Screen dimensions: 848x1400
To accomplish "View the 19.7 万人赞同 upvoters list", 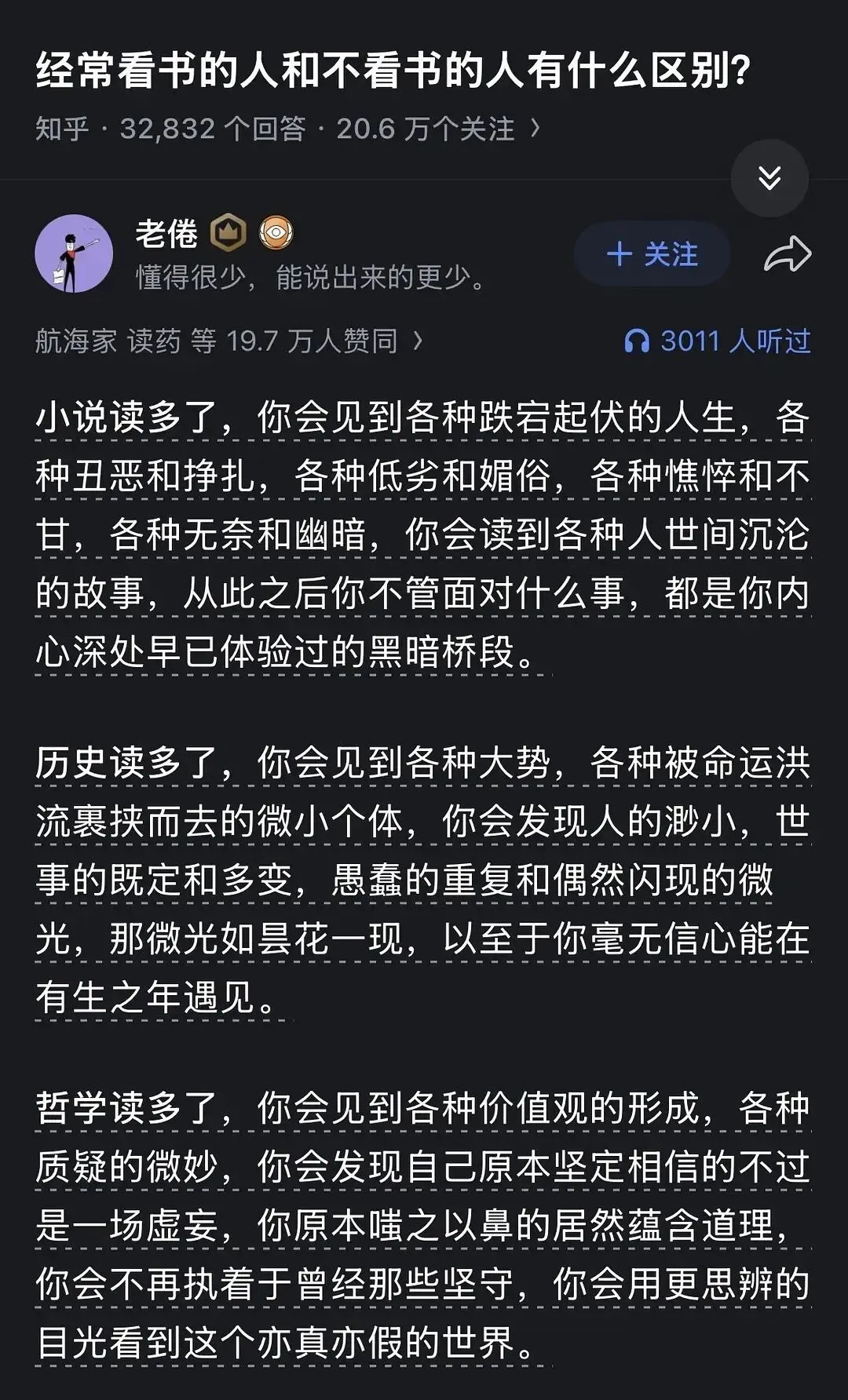I will [x=229, y=341].
